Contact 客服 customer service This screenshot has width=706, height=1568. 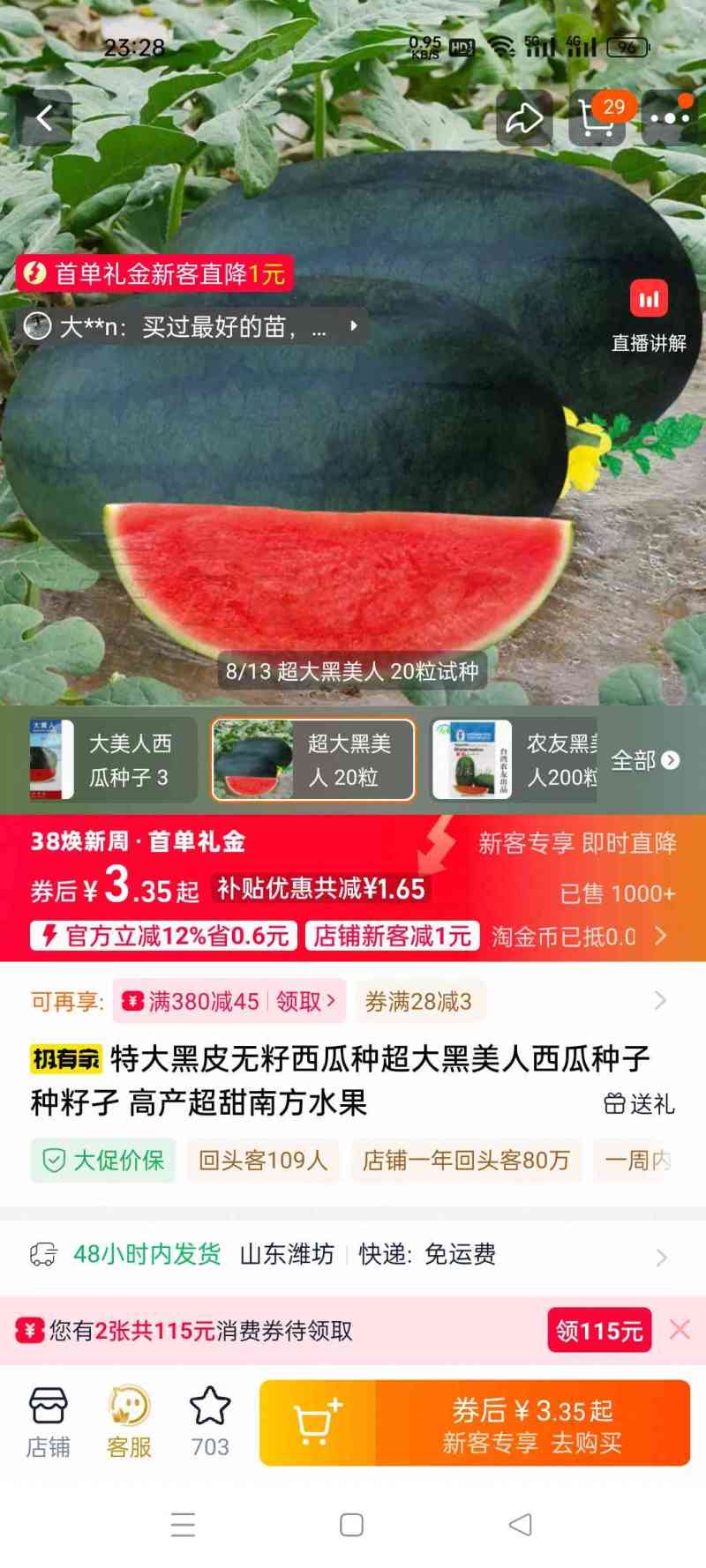(x=129, y=1422)
